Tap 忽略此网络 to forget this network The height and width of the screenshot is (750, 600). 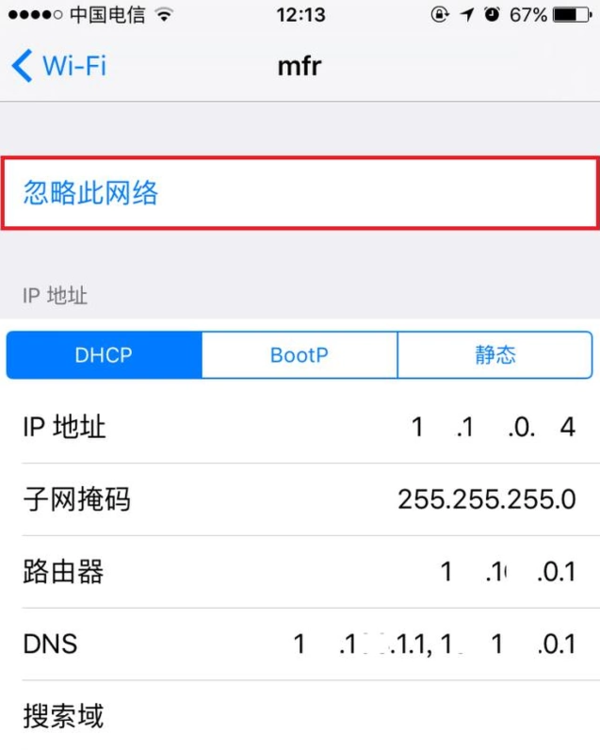pyautogui.click(x=92, y=193)
